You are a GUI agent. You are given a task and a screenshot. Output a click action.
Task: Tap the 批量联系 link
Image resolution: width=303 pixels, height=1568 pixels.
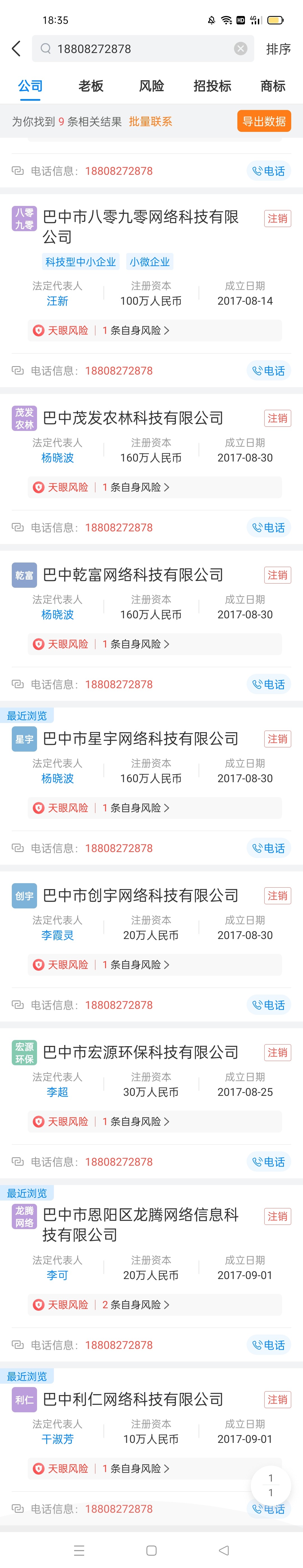pyautogui.click(x=150, y=122)
